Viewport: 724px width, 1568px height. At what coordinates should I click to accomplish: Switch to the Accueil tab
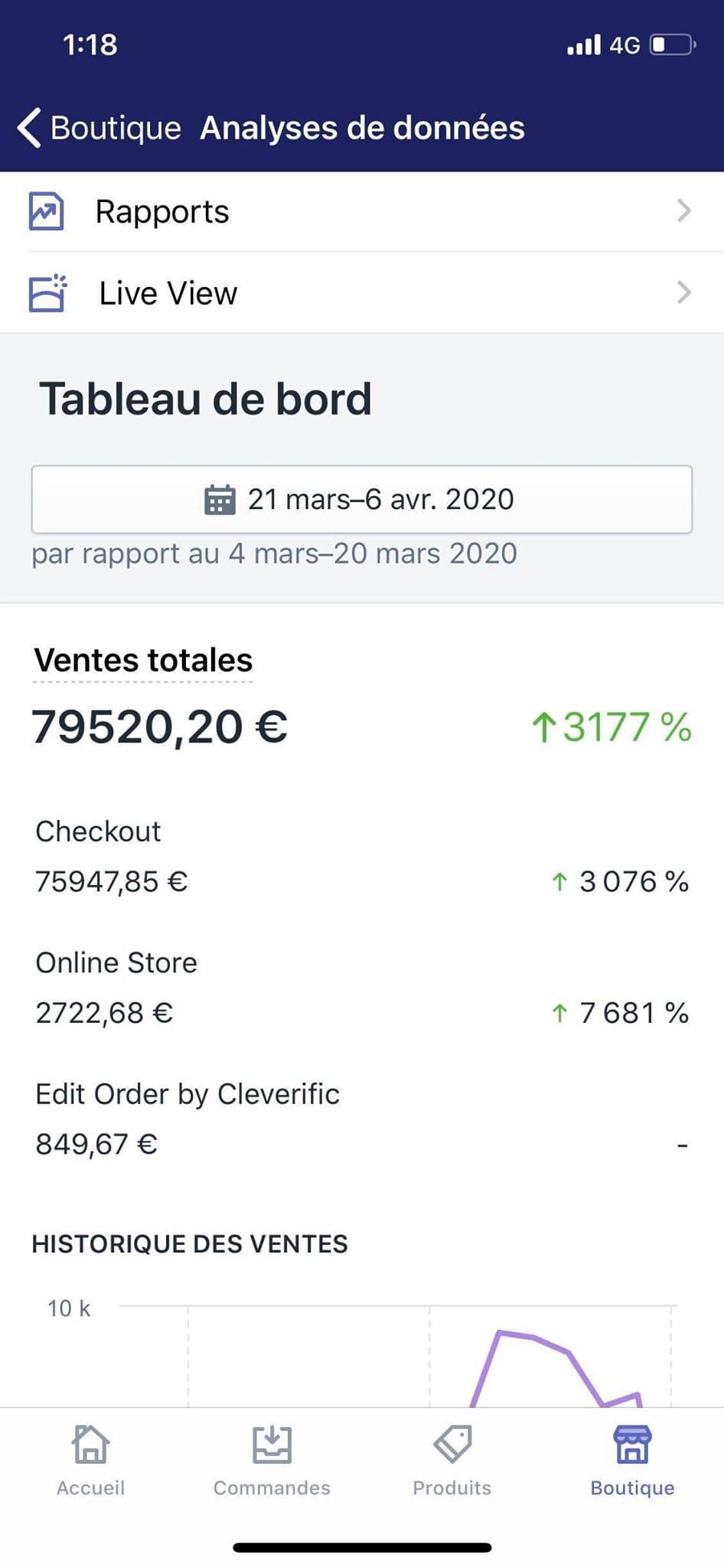coord(90,1461)
